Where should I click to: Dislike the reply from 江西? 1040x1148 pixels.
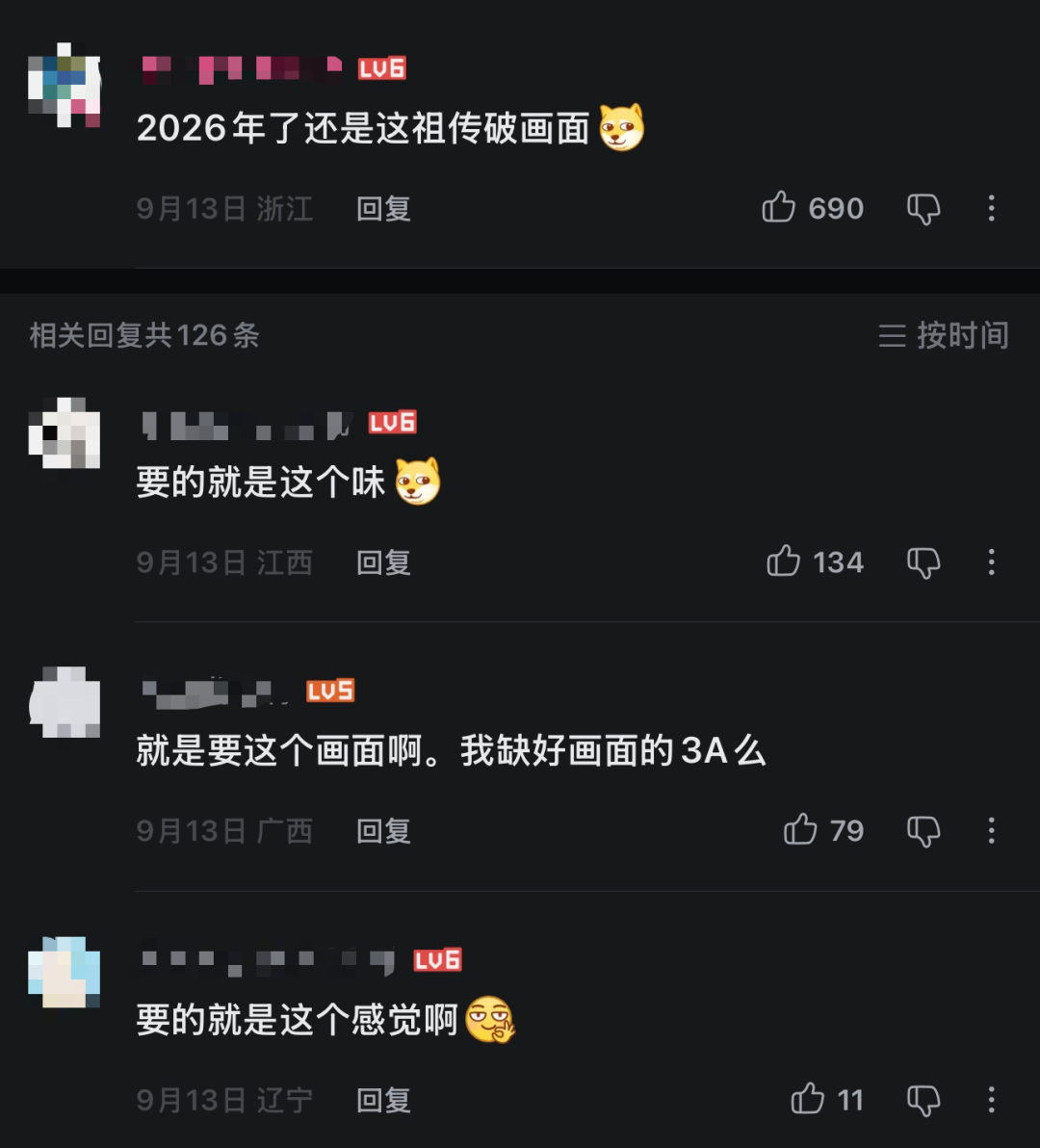[x=923, y=562]
